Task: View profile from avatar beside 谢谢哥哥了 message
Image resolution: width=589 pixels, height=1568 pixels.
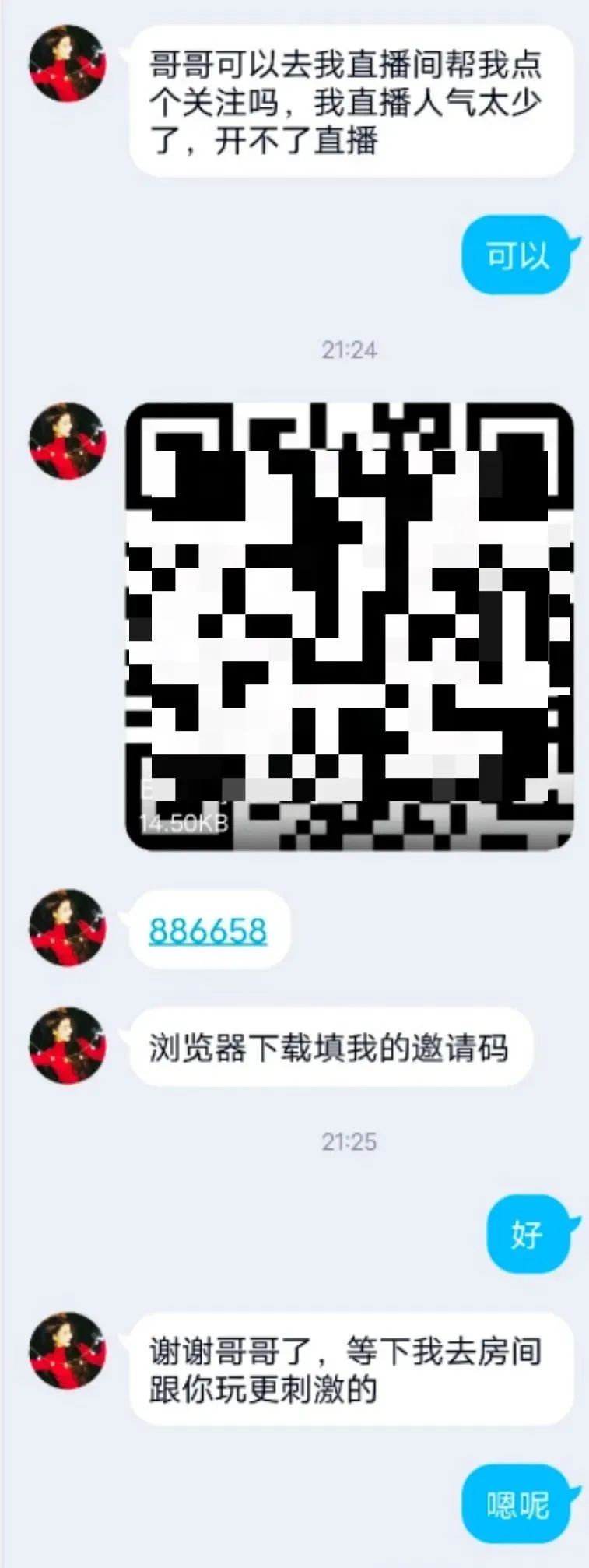Action: (x=67, y=1351)
